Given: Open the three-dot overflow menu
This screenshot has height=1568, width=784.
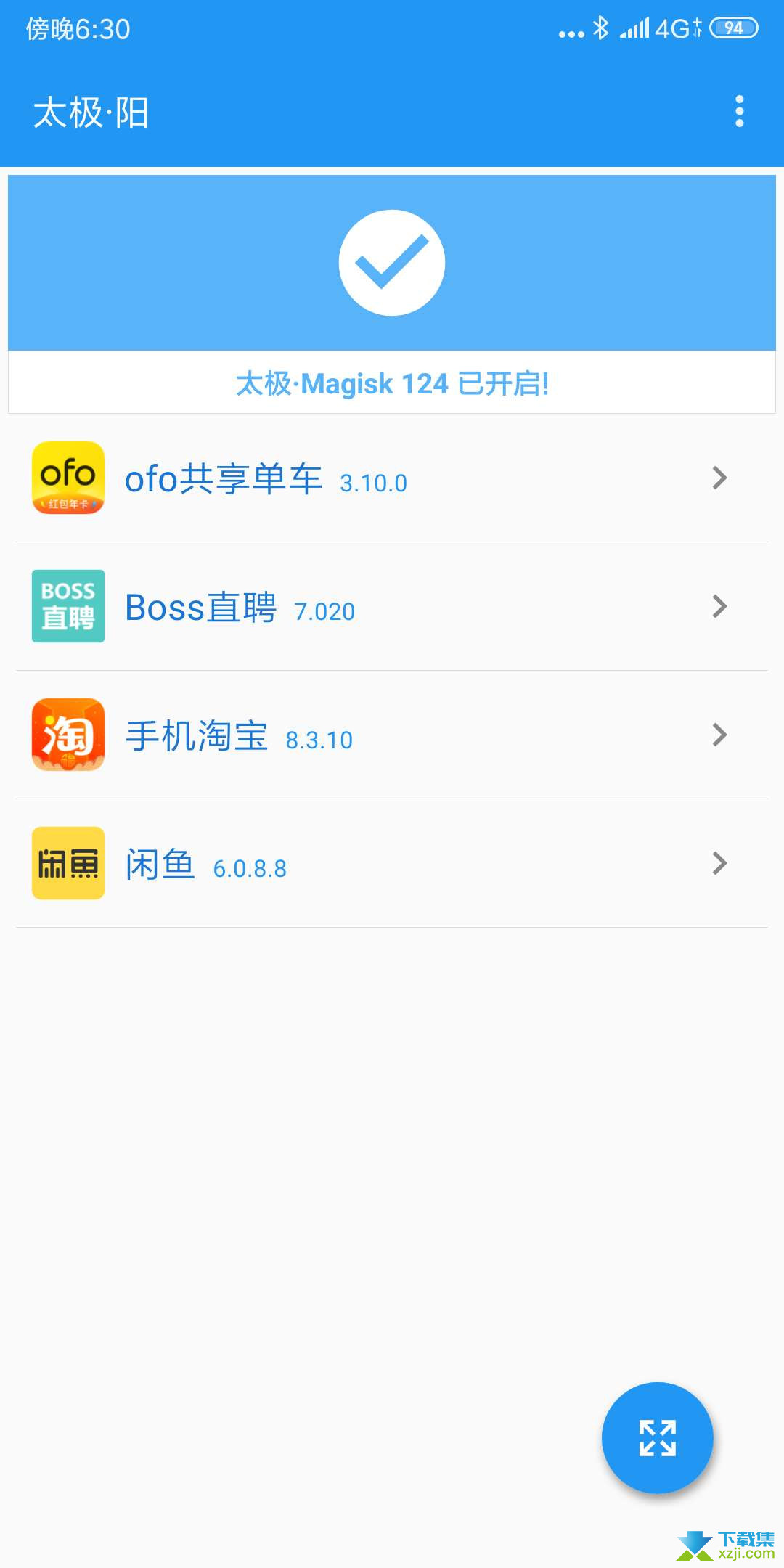Looking at the screenshot, I should (739, 112).
